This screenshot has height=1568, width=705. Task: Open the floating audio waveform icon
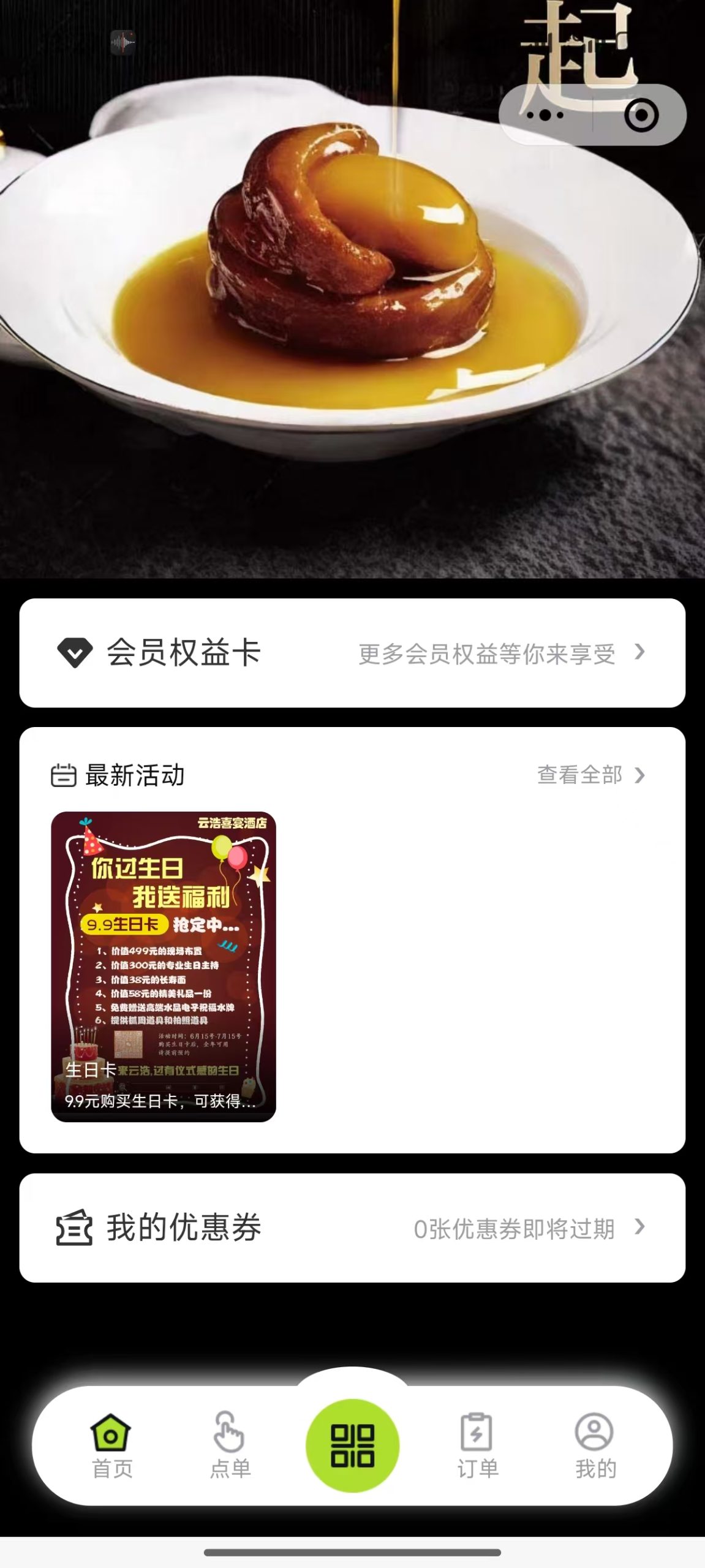123,42
